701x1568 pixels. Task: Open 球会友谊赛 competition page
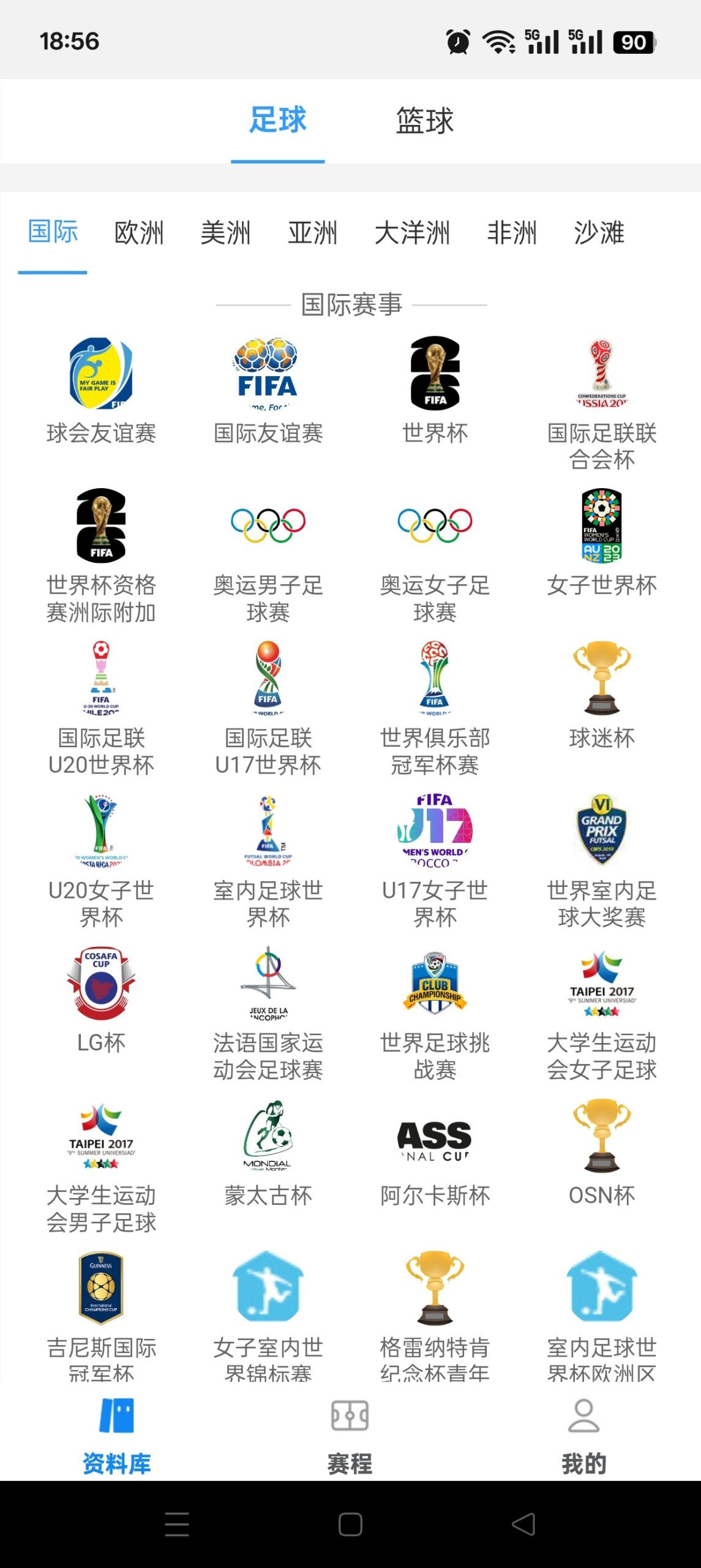coord(100,375)
